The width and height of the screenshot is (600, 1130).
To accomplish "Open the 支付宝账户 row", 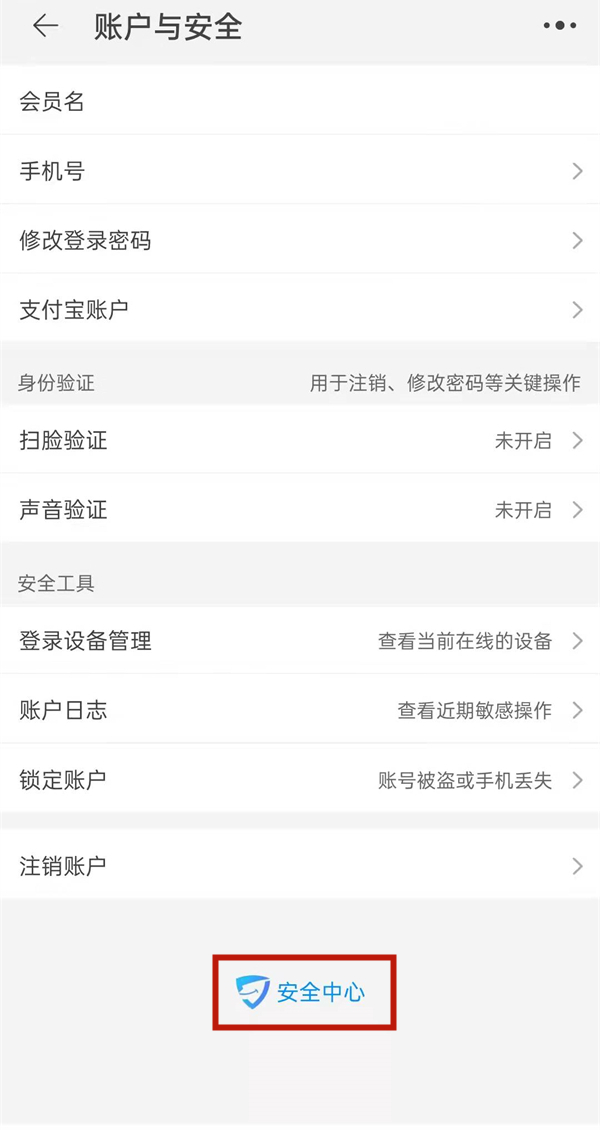I will 300,310.
